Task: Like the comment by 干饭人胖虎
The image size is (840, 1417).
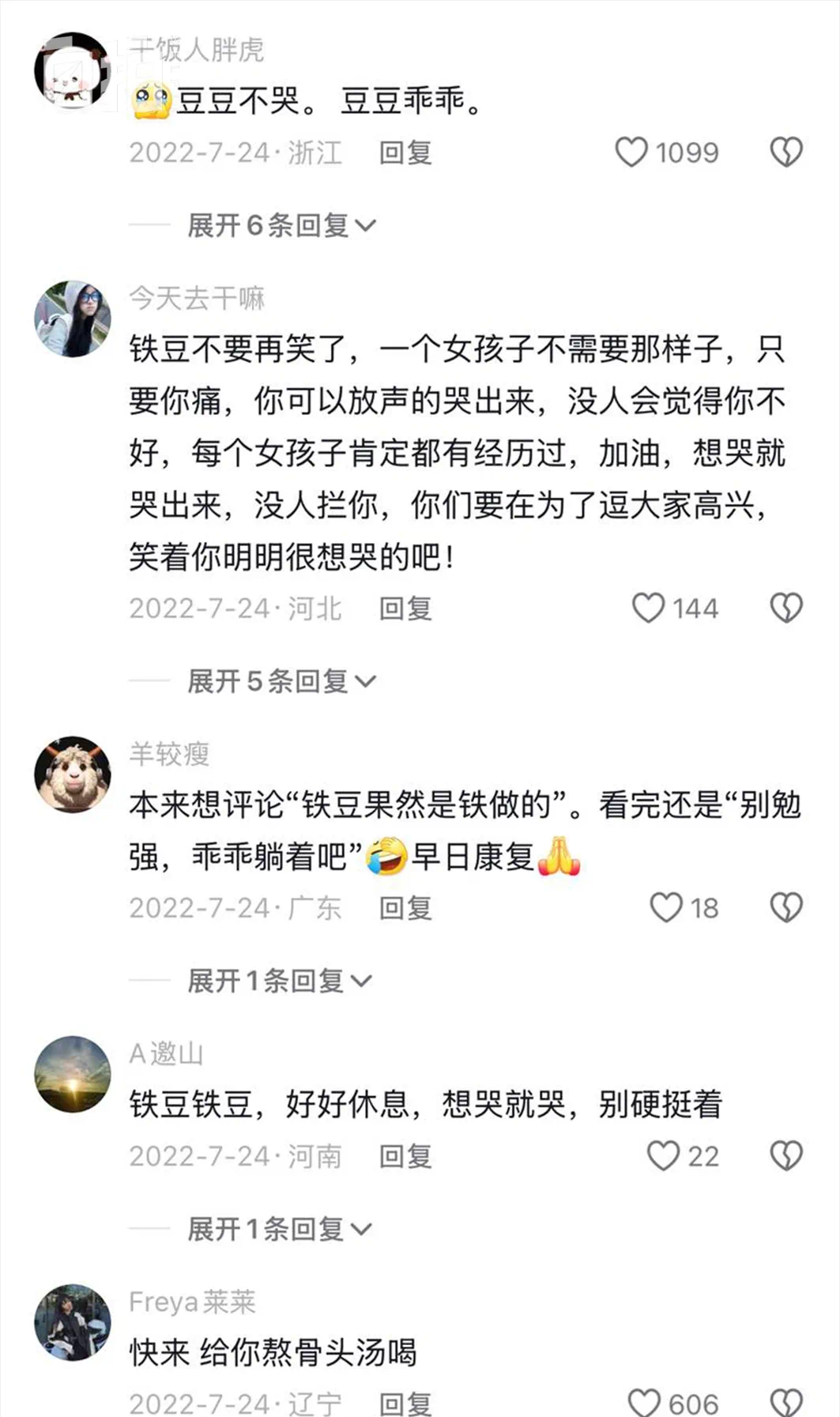Action: [631, 153]
